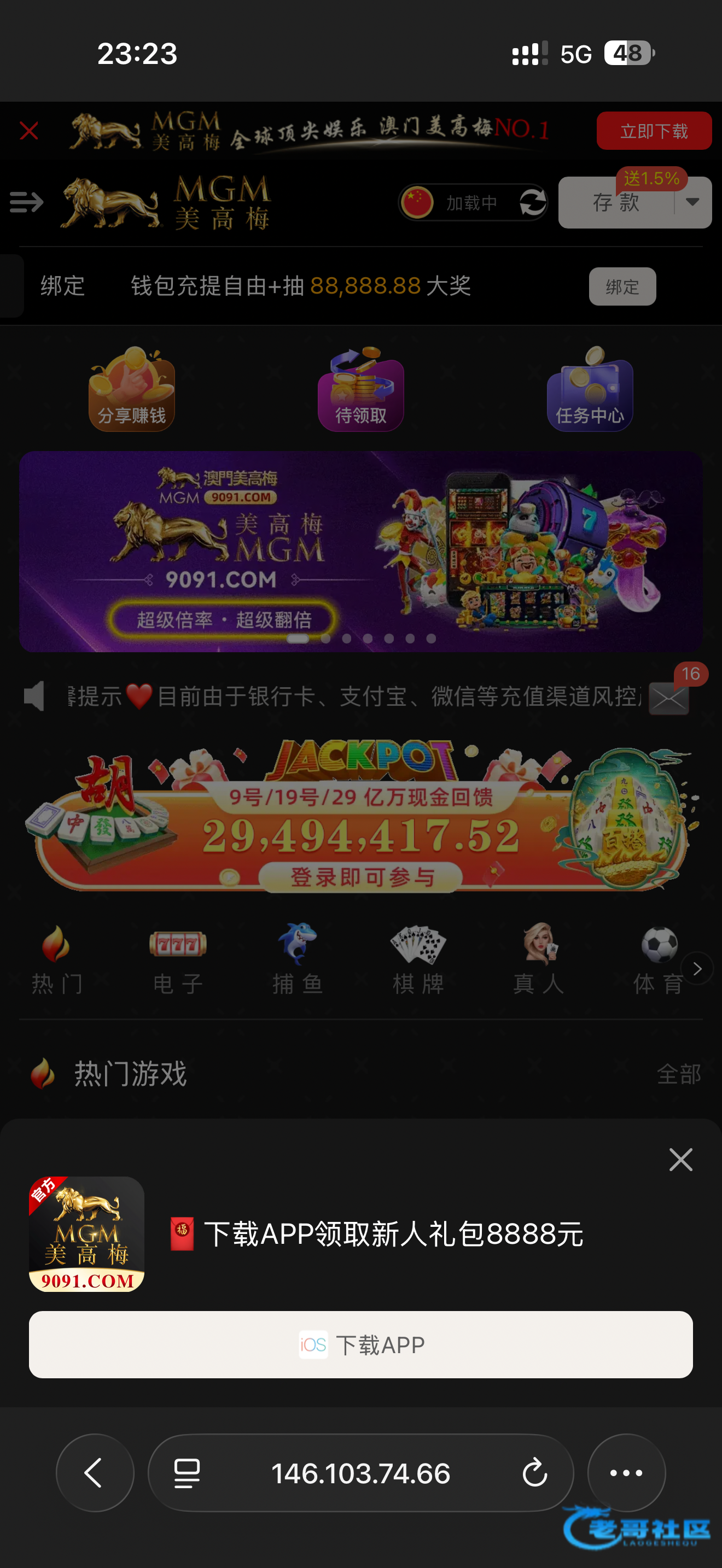
Task: Reload the page in browser bar
Action: pyautogui.click(x=534, y=1472)
